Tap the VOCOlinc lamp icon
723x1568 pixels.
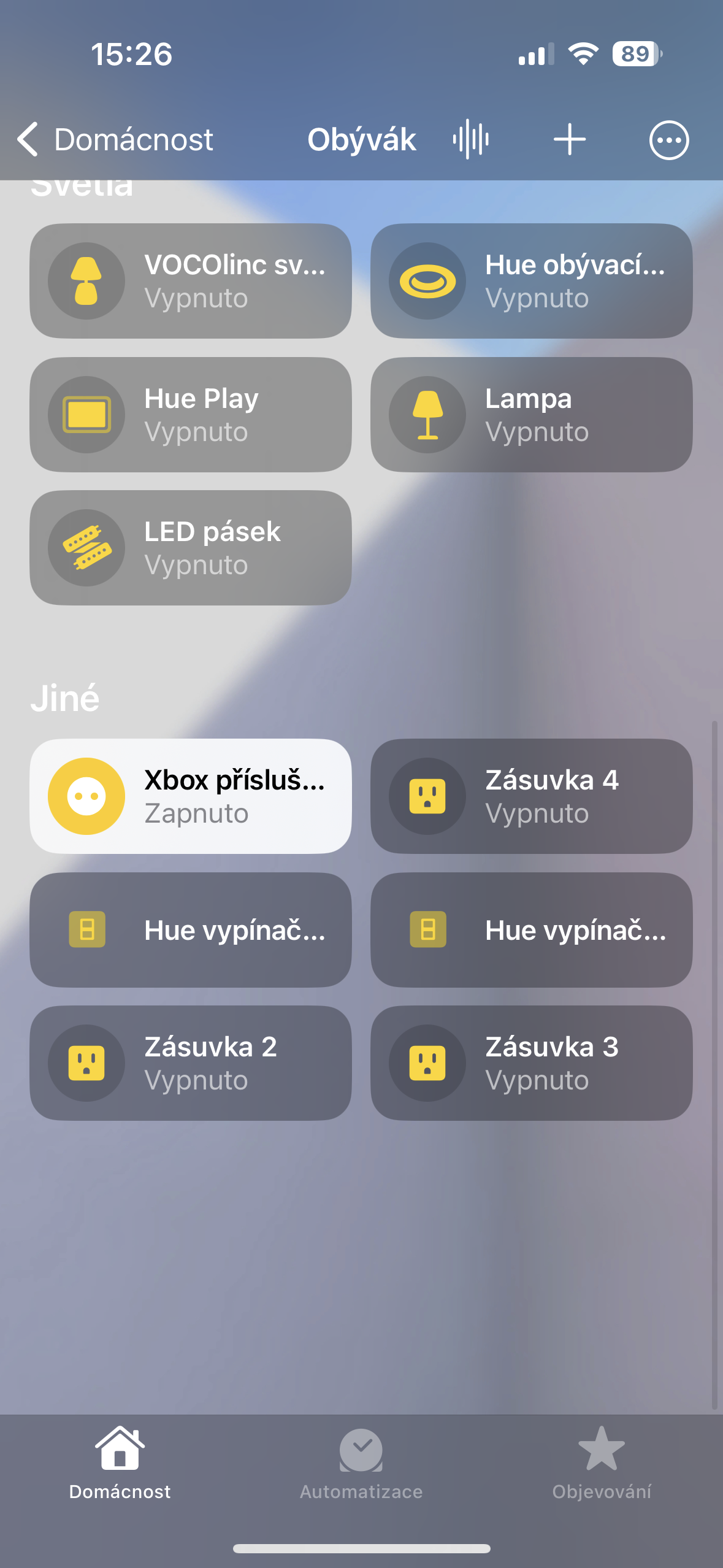coord(86,281)
